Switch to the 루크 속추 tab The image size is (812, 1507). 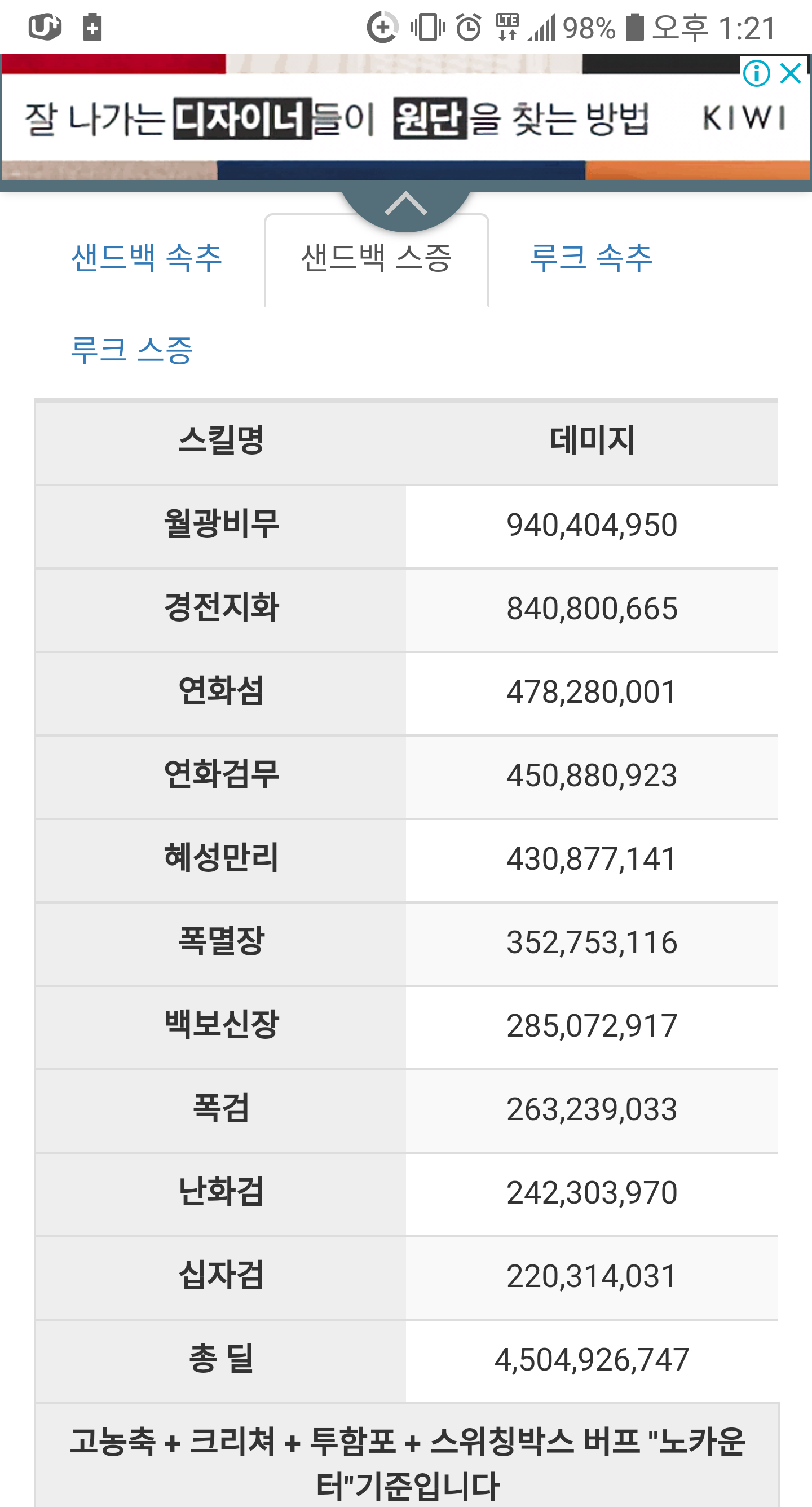(591, 257)
